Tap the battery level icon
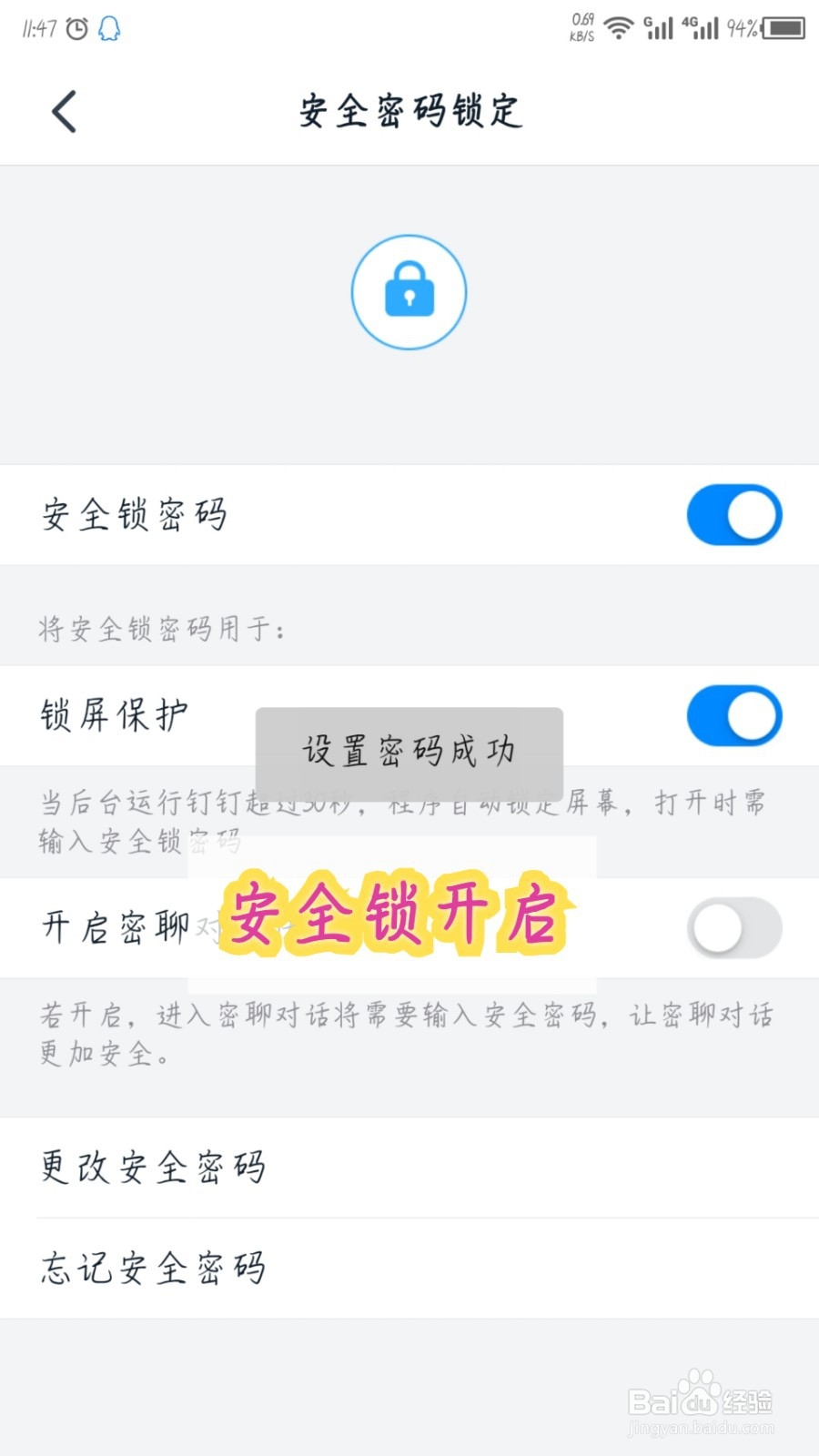This screenshot has height=1456, width=819. (783, 26)
